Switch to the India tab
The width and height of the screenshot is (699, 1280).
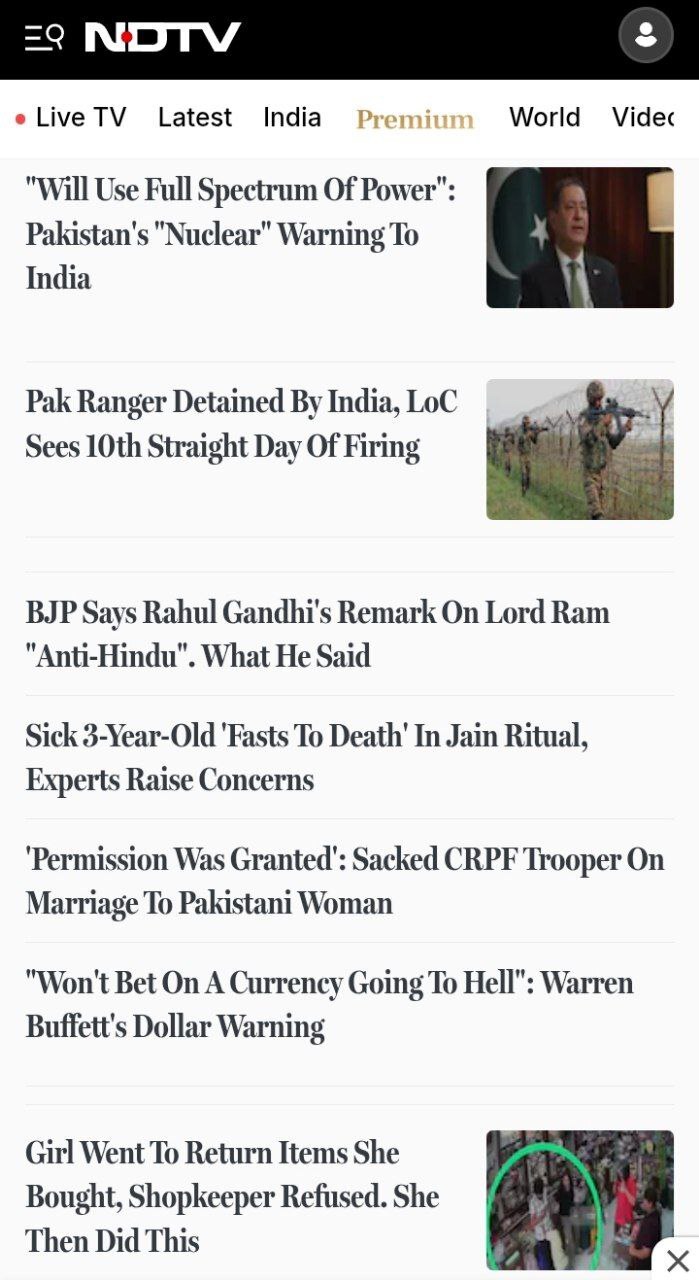[x=292, y=118]
